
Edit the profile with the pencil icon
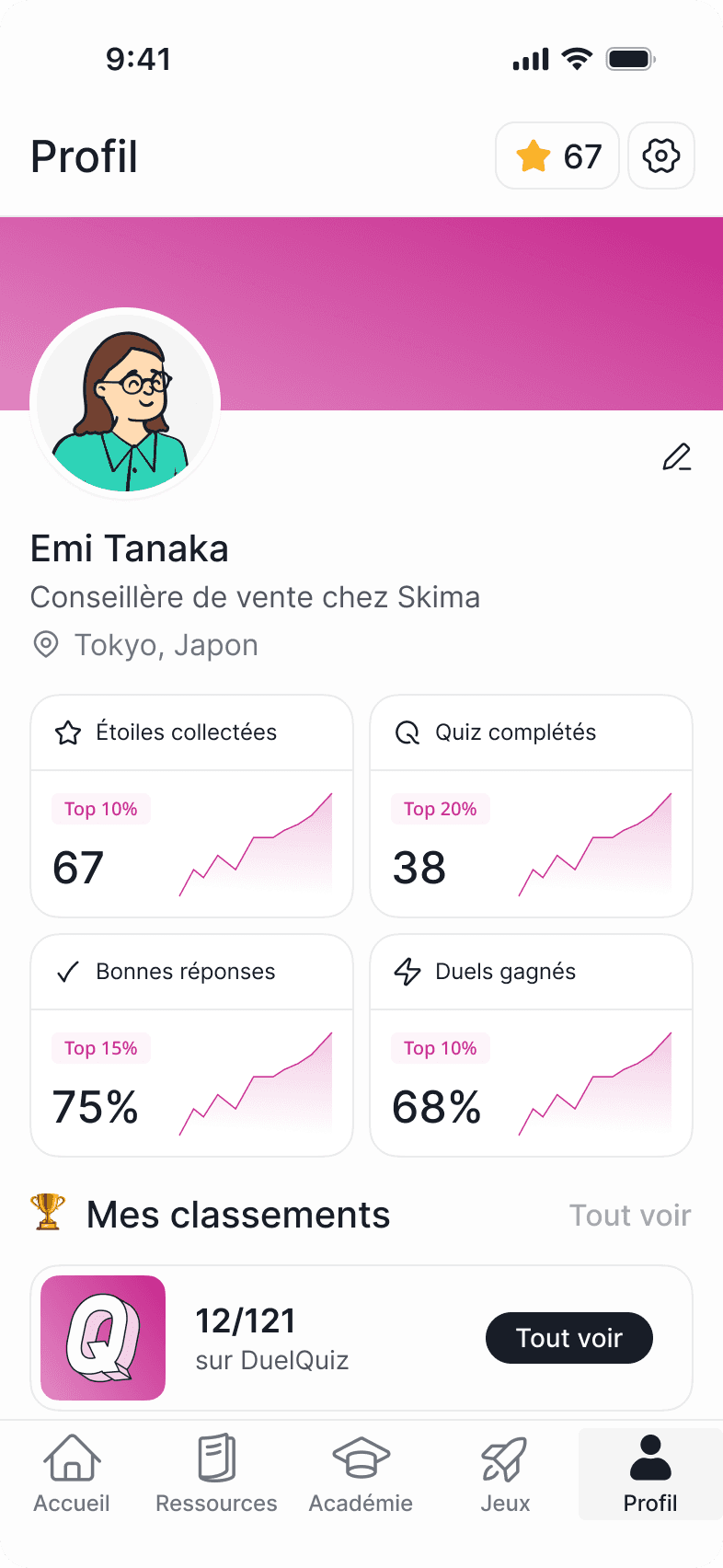(677, 456)
